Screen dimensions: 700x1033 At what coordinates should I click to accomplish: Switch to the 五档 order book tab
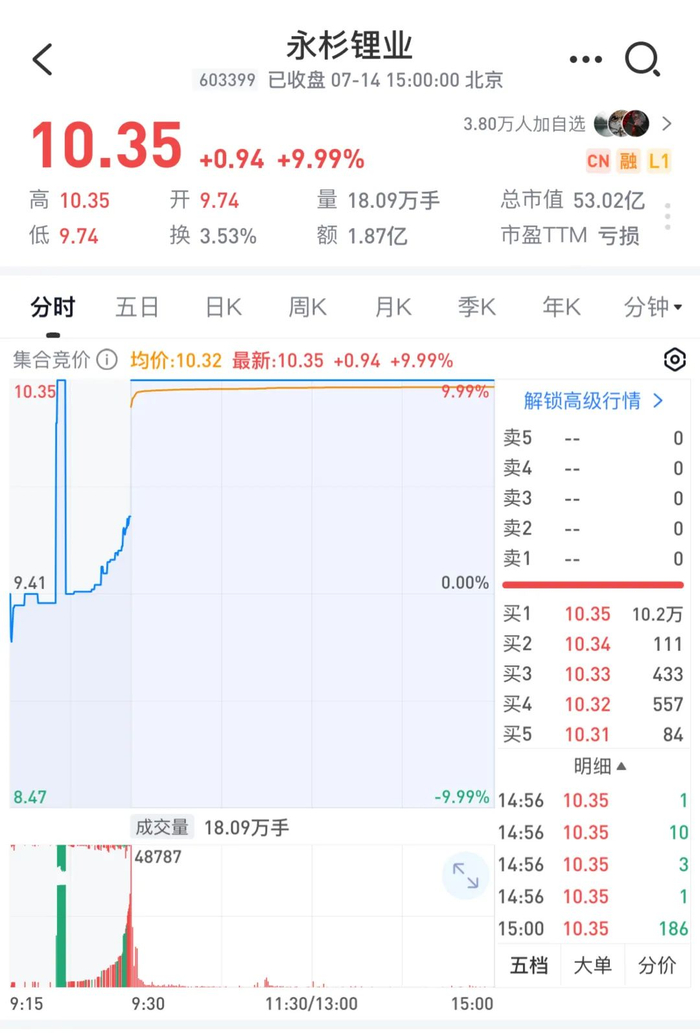click(529, 965)
